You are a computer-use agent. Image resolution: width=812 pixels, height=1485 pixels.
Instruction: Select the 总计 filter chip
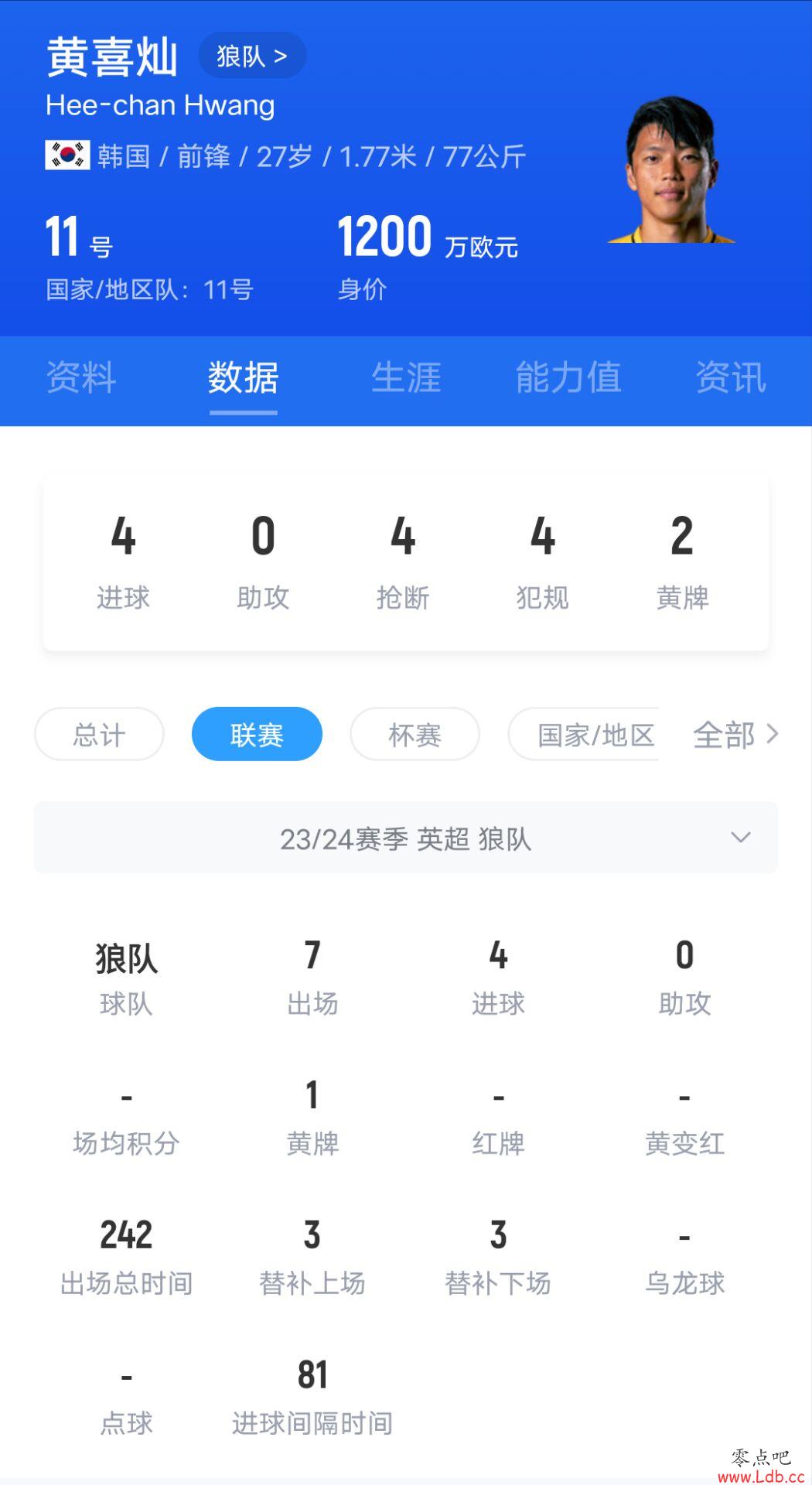[x=99, y=734]
